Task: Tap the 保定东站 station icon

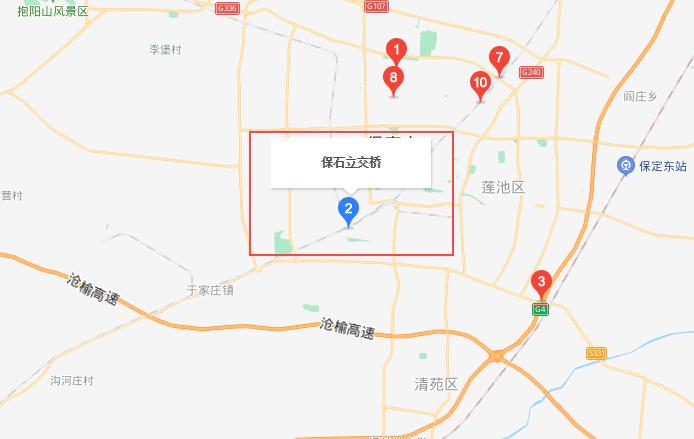Action: [x=626, y=165]
